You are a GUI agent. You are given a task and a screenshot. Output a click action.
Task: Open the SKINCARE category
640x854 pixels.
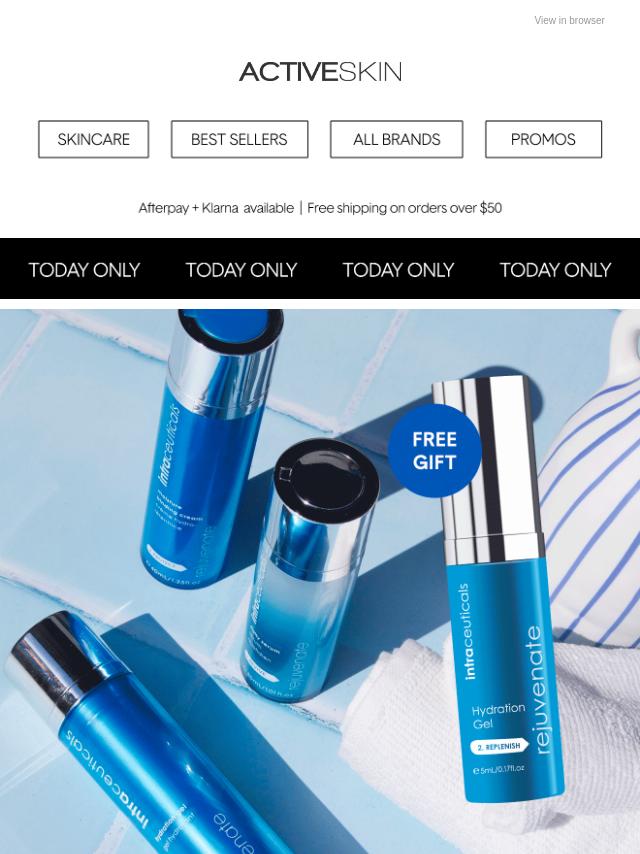94,139
